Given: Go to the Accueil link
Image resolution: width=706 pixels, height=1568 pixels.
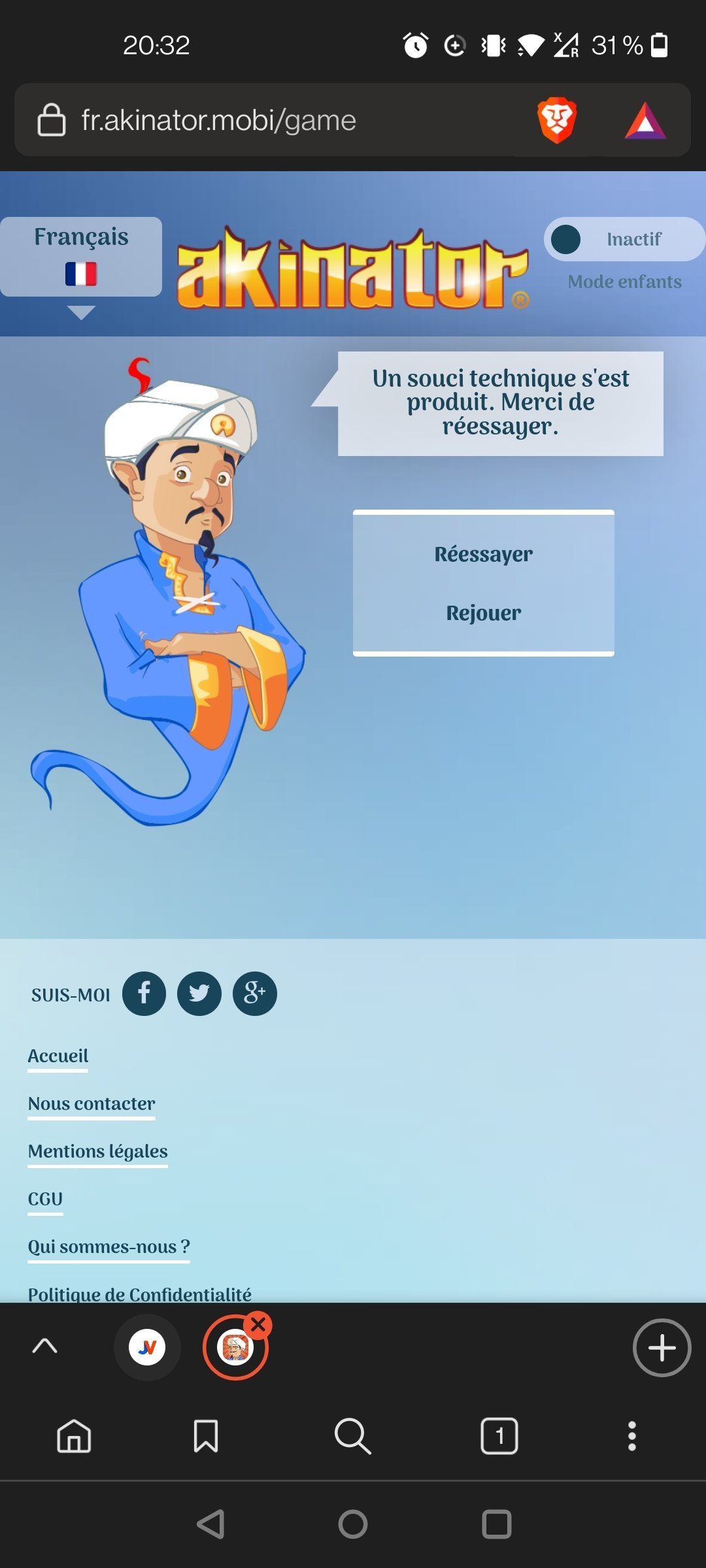Looking at the screenshot, I should click(58, 1056).
